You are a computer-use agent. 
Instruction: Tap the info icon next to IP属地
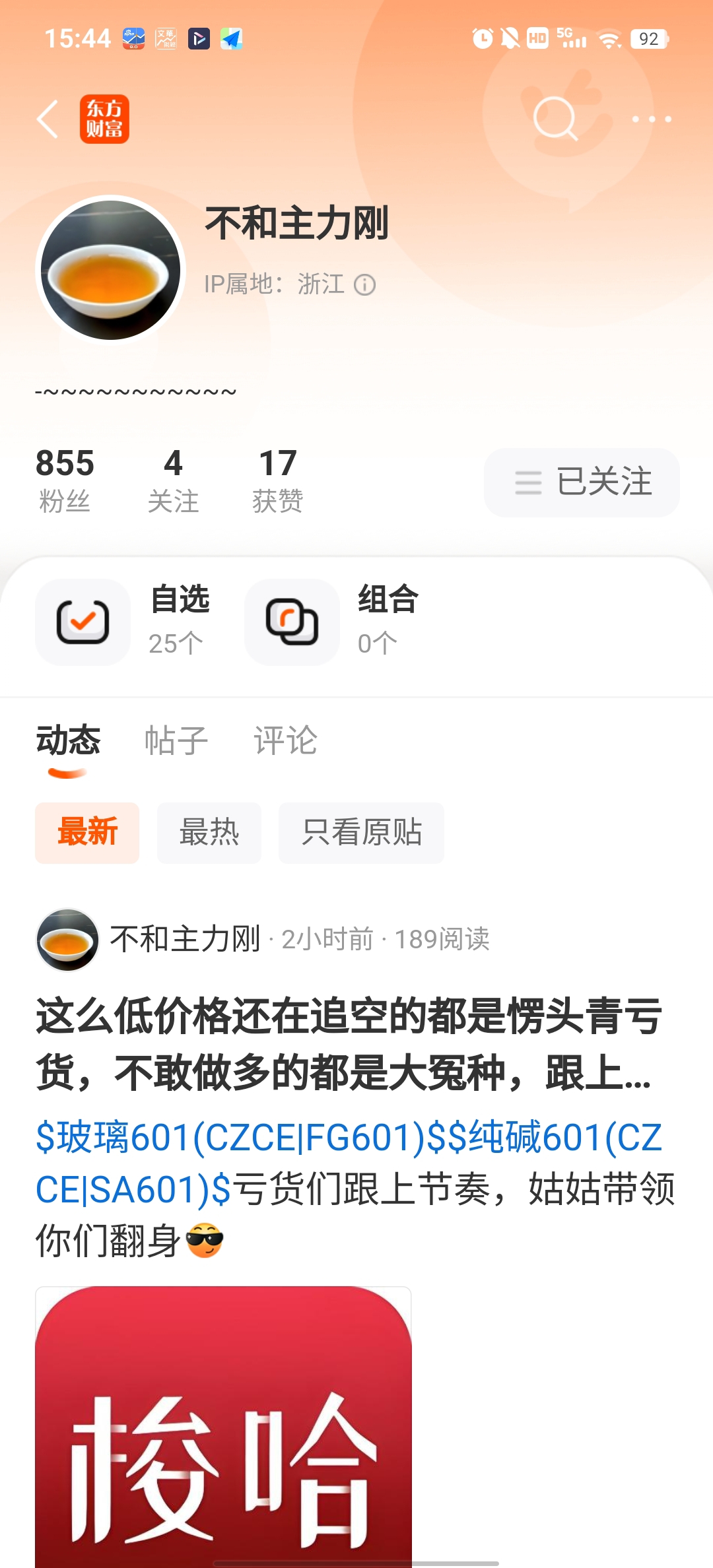366,284
